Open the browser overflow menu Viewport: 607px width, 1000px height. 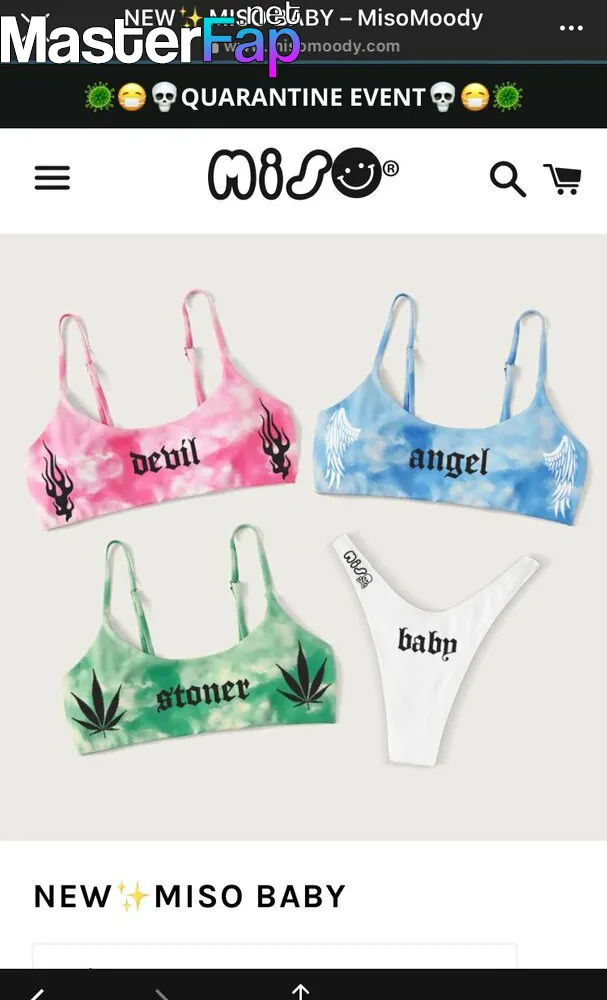pos(571,28)
